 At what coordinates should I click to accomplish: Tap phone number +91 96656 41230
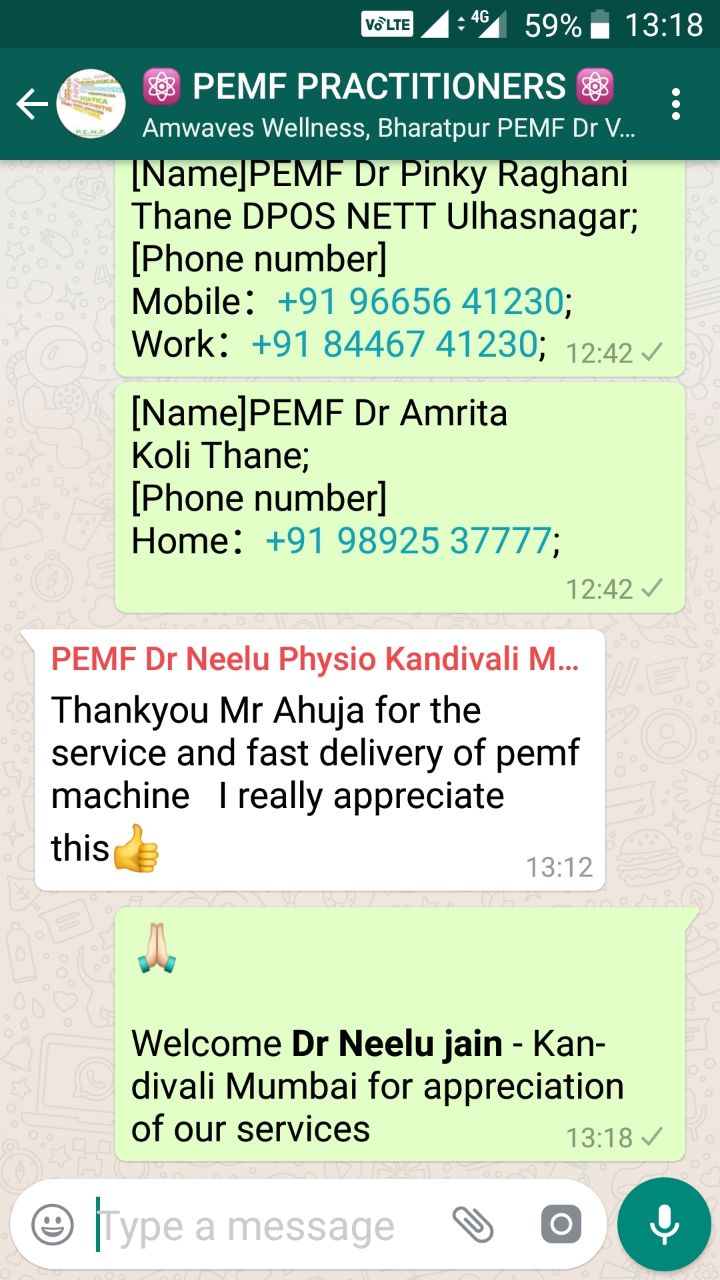420,301
